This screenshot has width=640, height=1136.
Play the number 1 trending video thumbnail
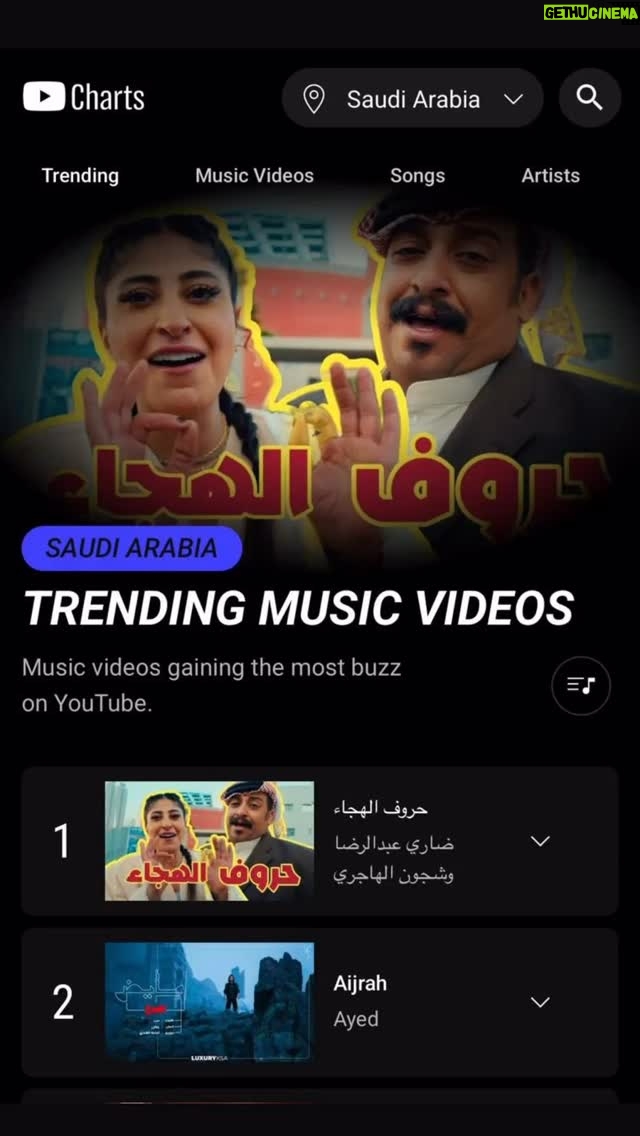pos(209,841)
